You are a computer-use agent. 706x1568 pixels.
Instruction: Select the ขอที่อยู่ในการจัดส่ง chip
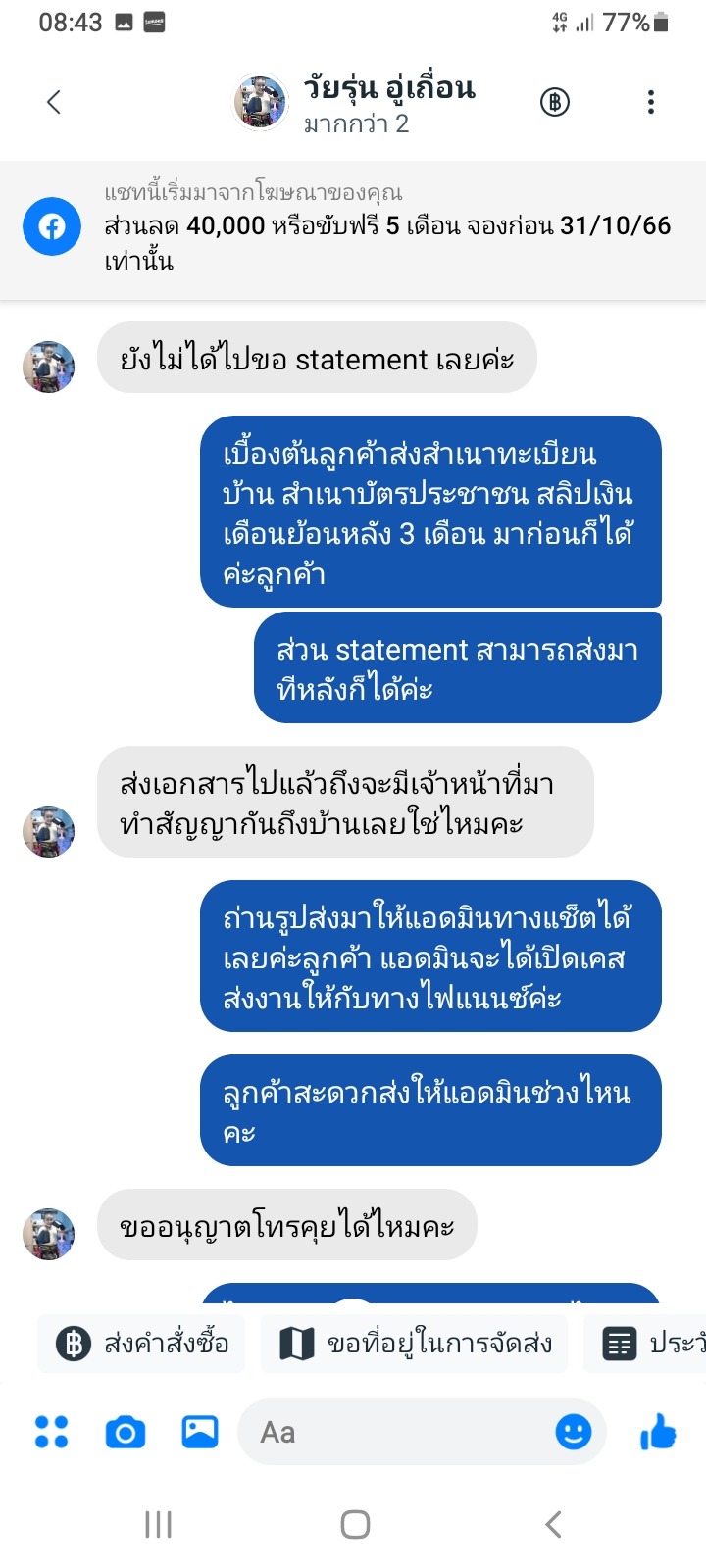[x=415, y=1344]
